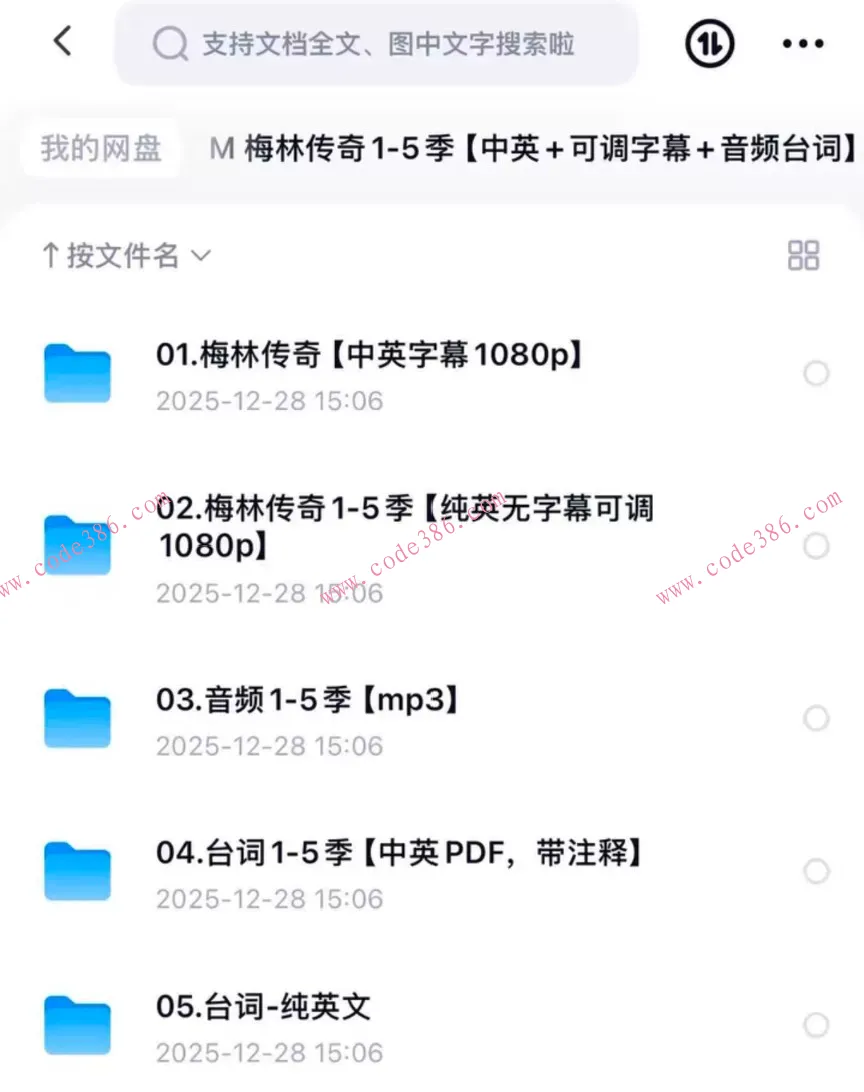The width and height of the screenshot is (864, 1092).
Task: Open the 03.音频1-5季【mp3】folder
Action: 308,700
